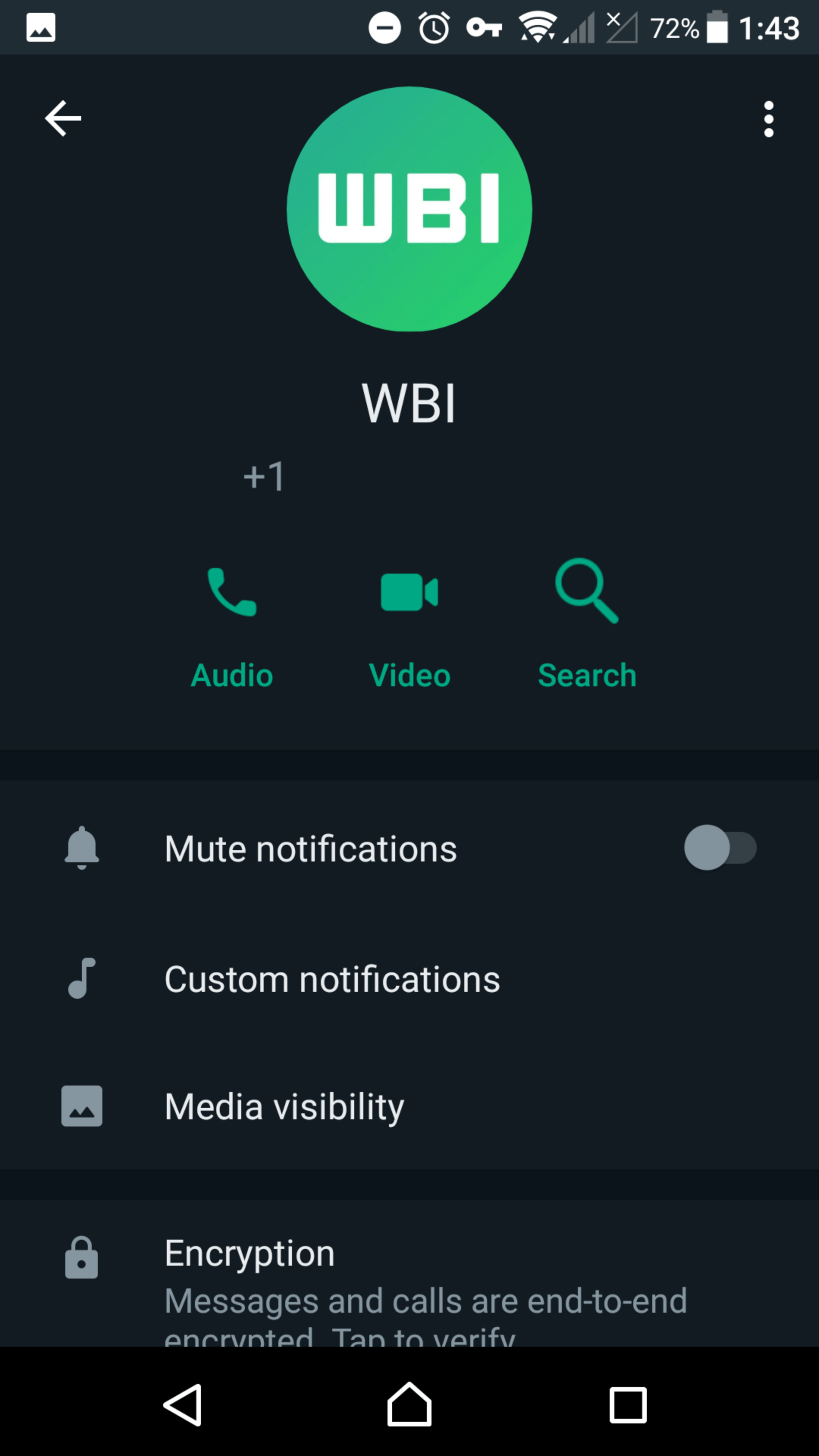The image size is (819, 1456).
Task: Go back using the arrow at top left
Action: click(x=62, y=118)
